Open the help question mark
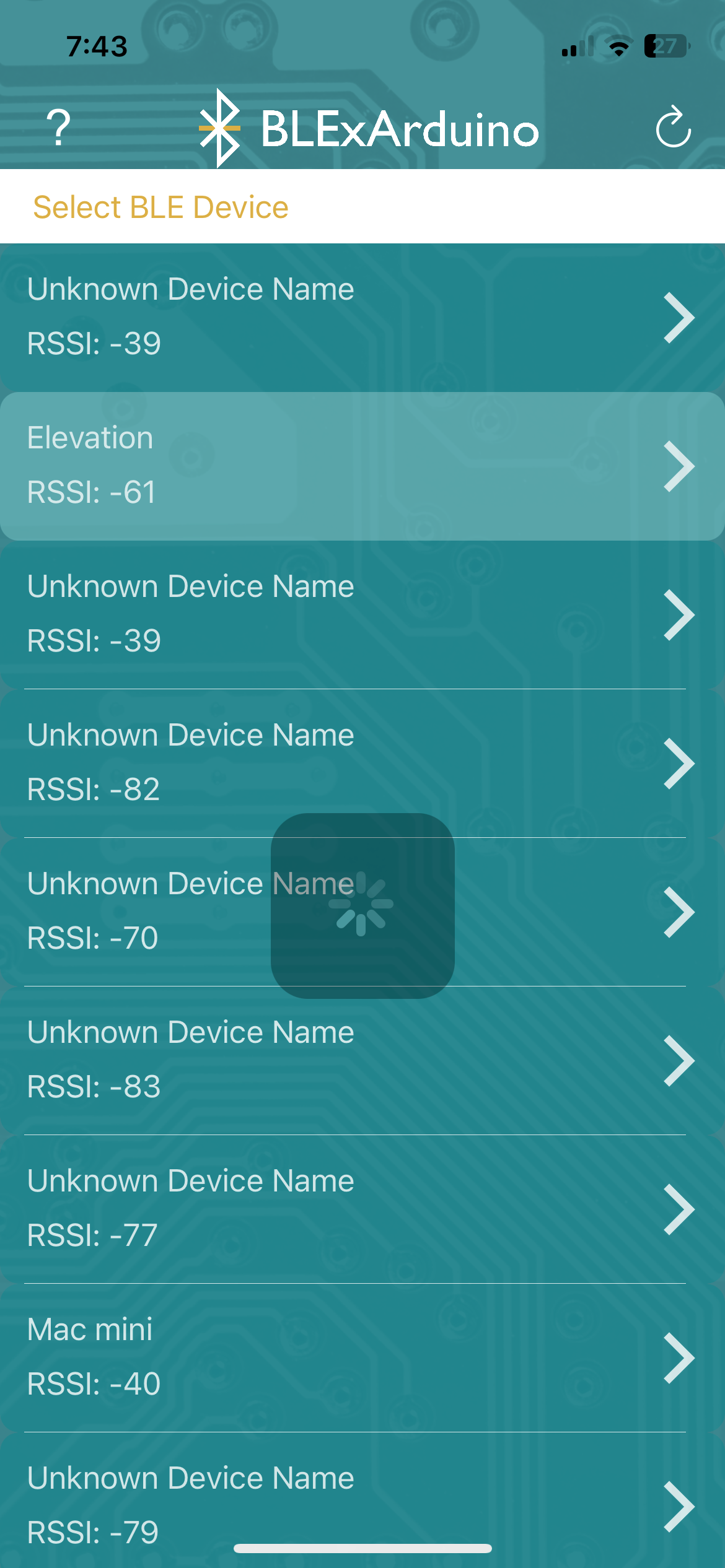Viewport: 725px width, 1568px height. 59,128
